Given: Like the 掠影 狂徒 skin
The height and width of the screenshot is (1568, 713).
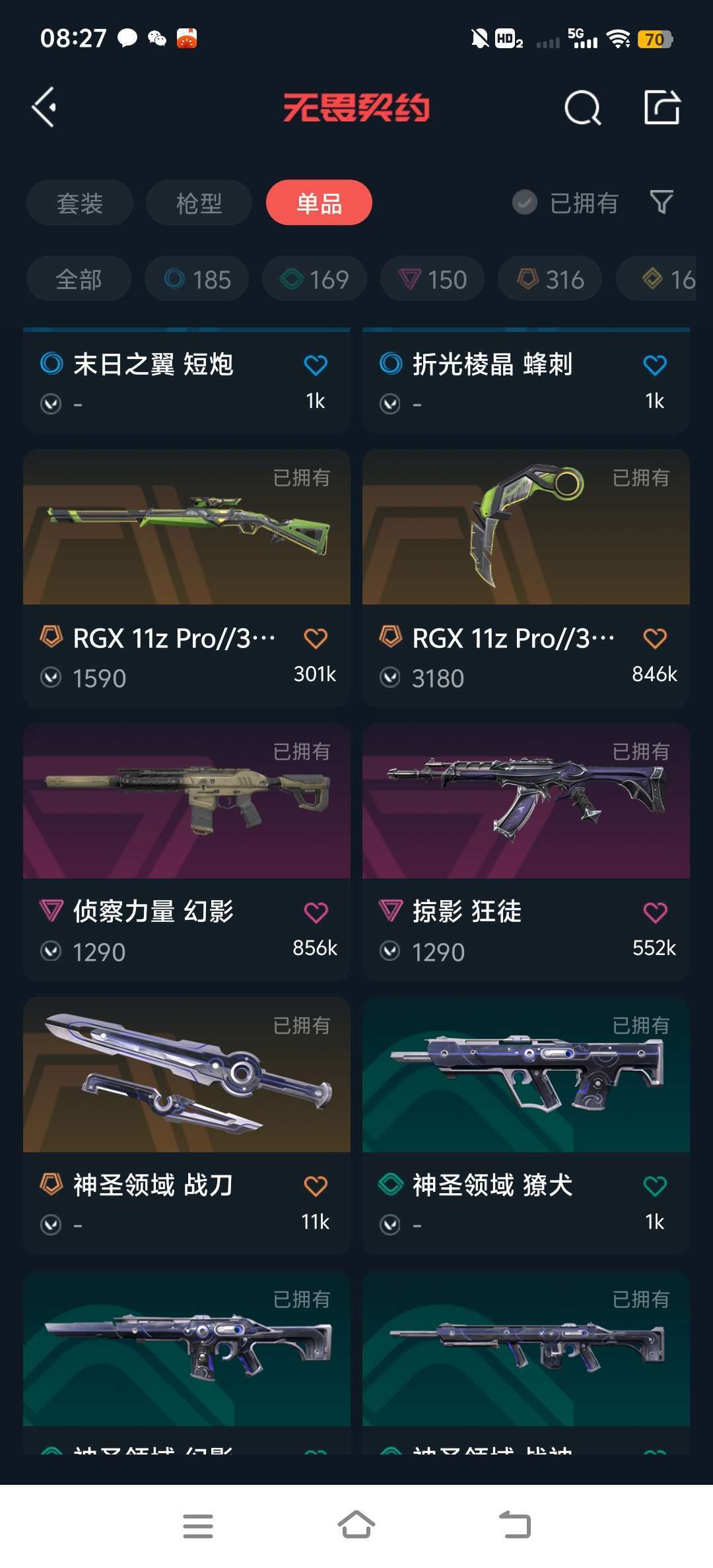Looking at the screenshot, I should pos(655,913).
